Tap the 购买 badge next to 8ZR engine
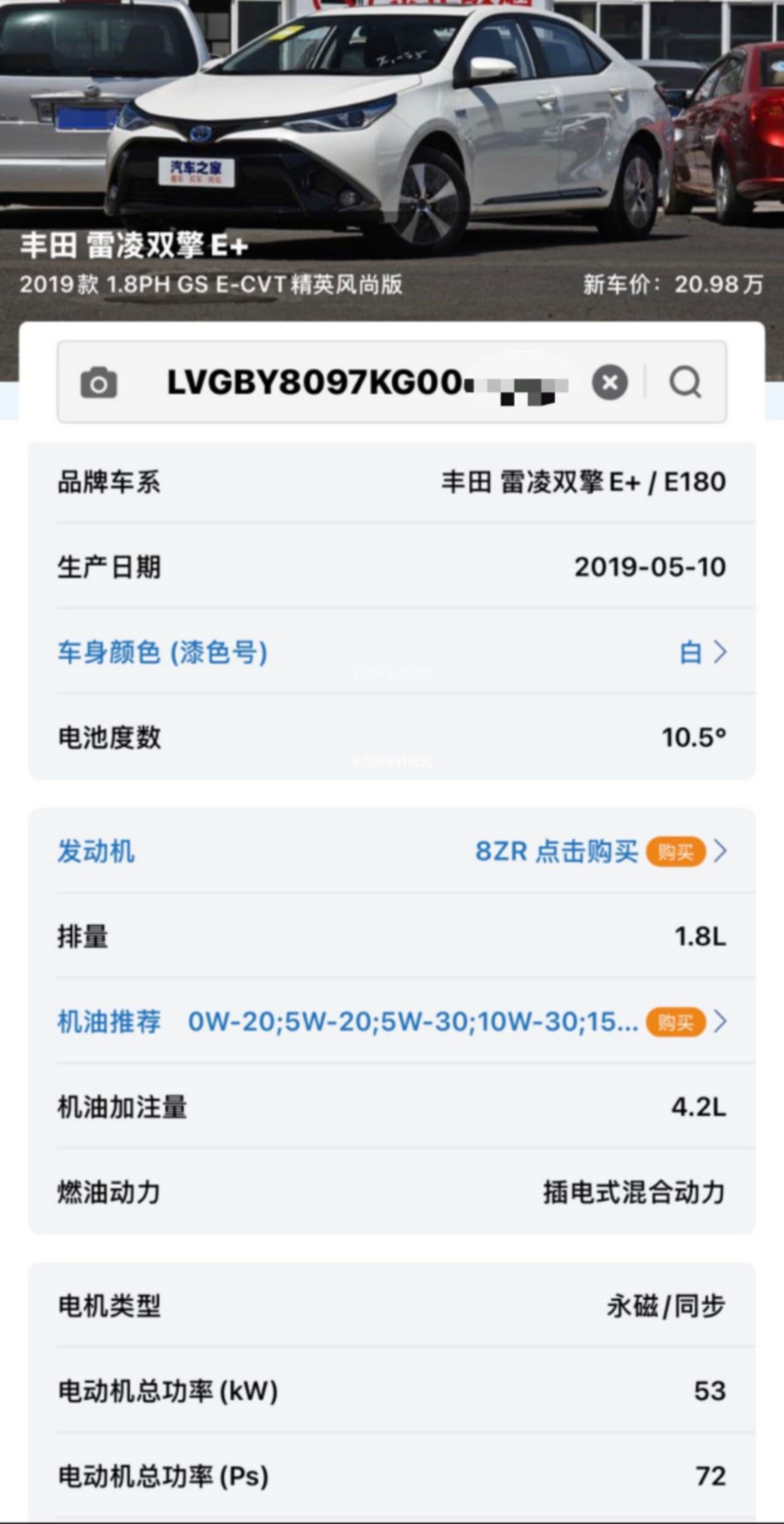This screenshot has height=1524, width=784. [676, 851]
